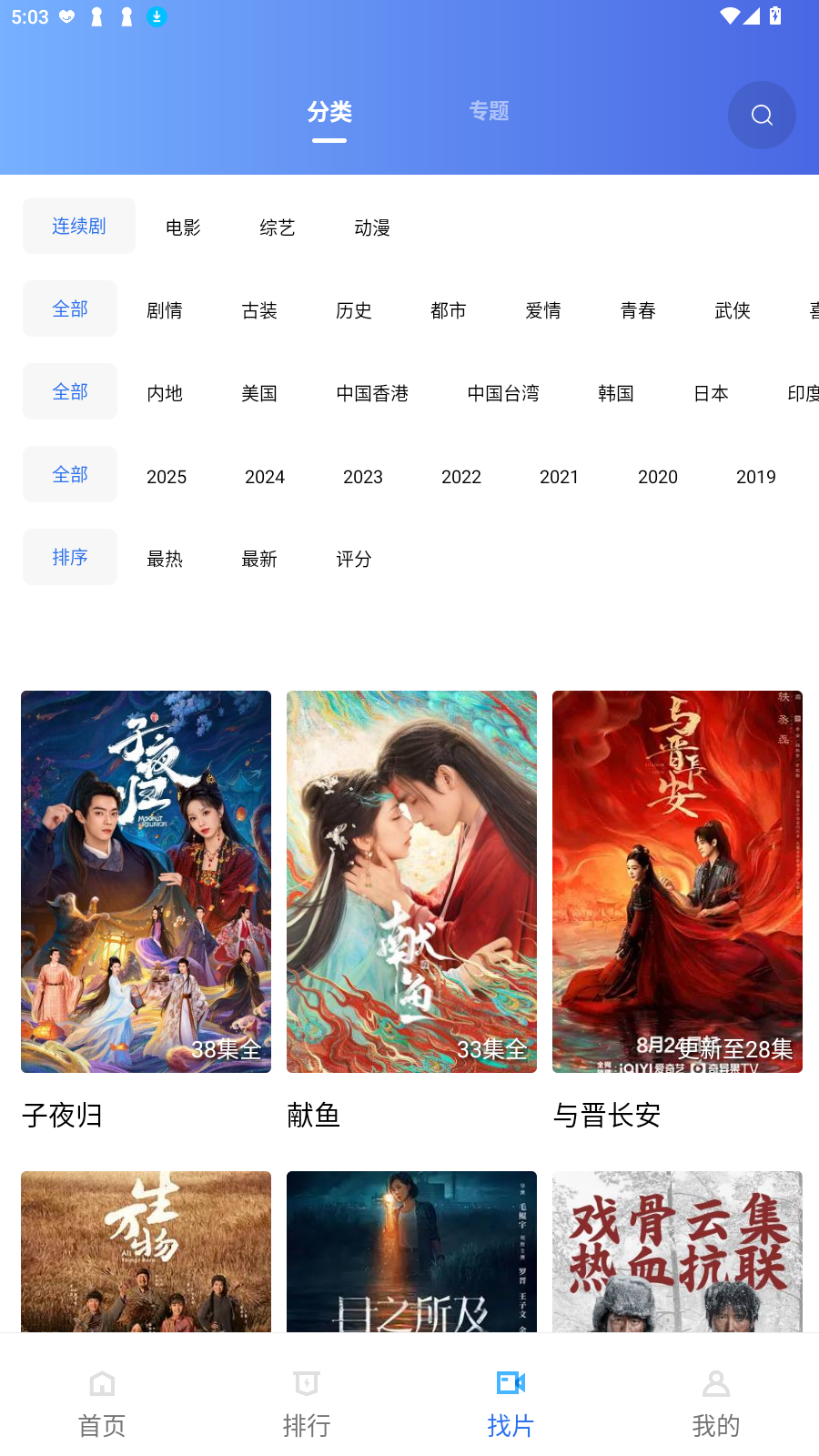
Task: Sort results by 最新
Action: (259, 559)
